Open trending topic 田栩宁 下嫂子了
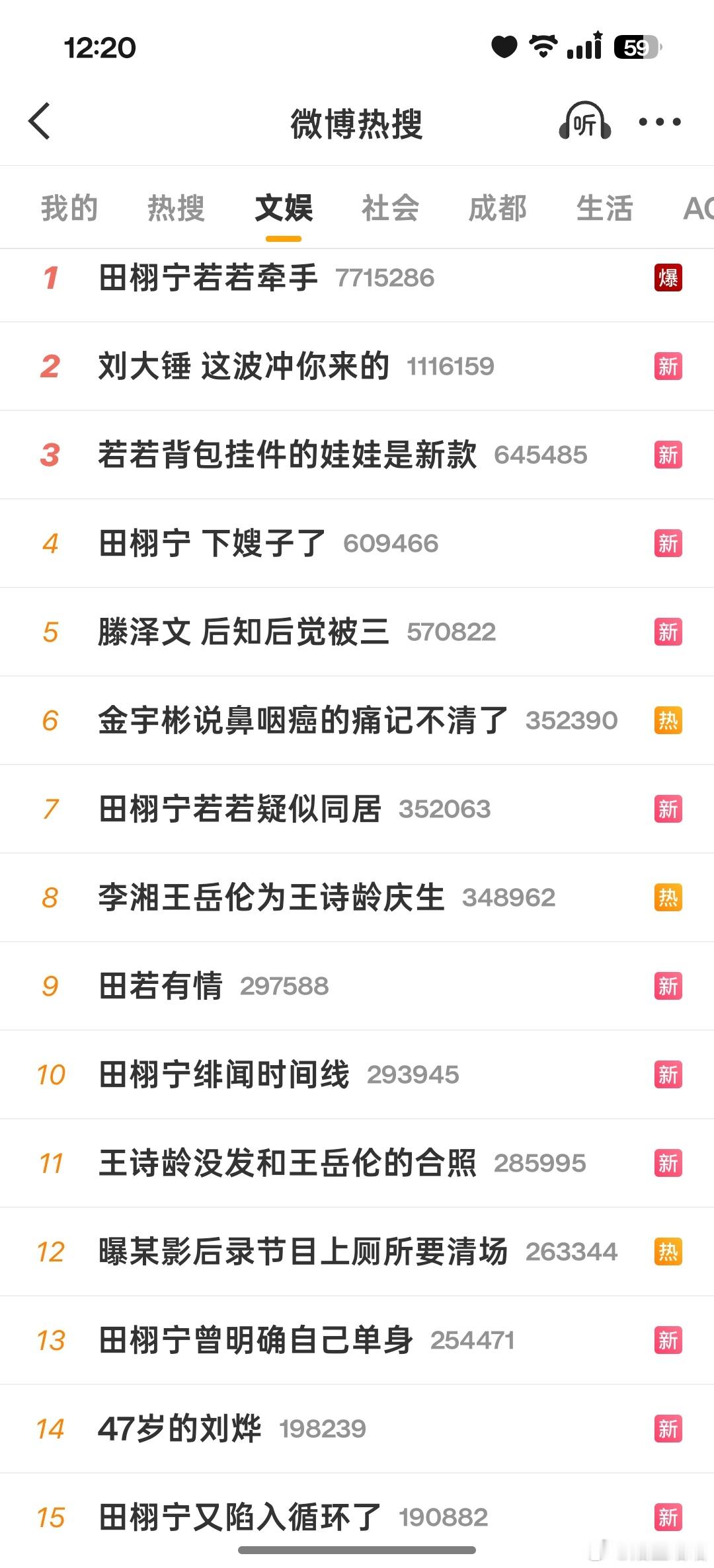The image size is (714, 1568). pos(212,544)
